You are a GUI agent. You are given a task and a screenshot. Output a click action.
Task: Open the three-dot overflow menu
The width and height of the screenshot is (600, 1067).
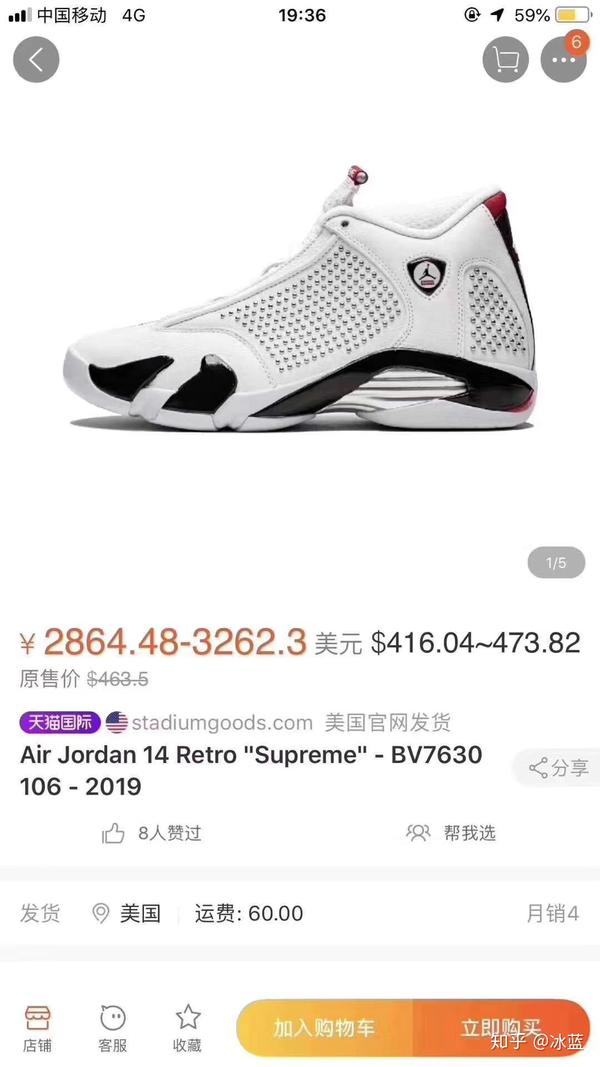coord(563,61)
